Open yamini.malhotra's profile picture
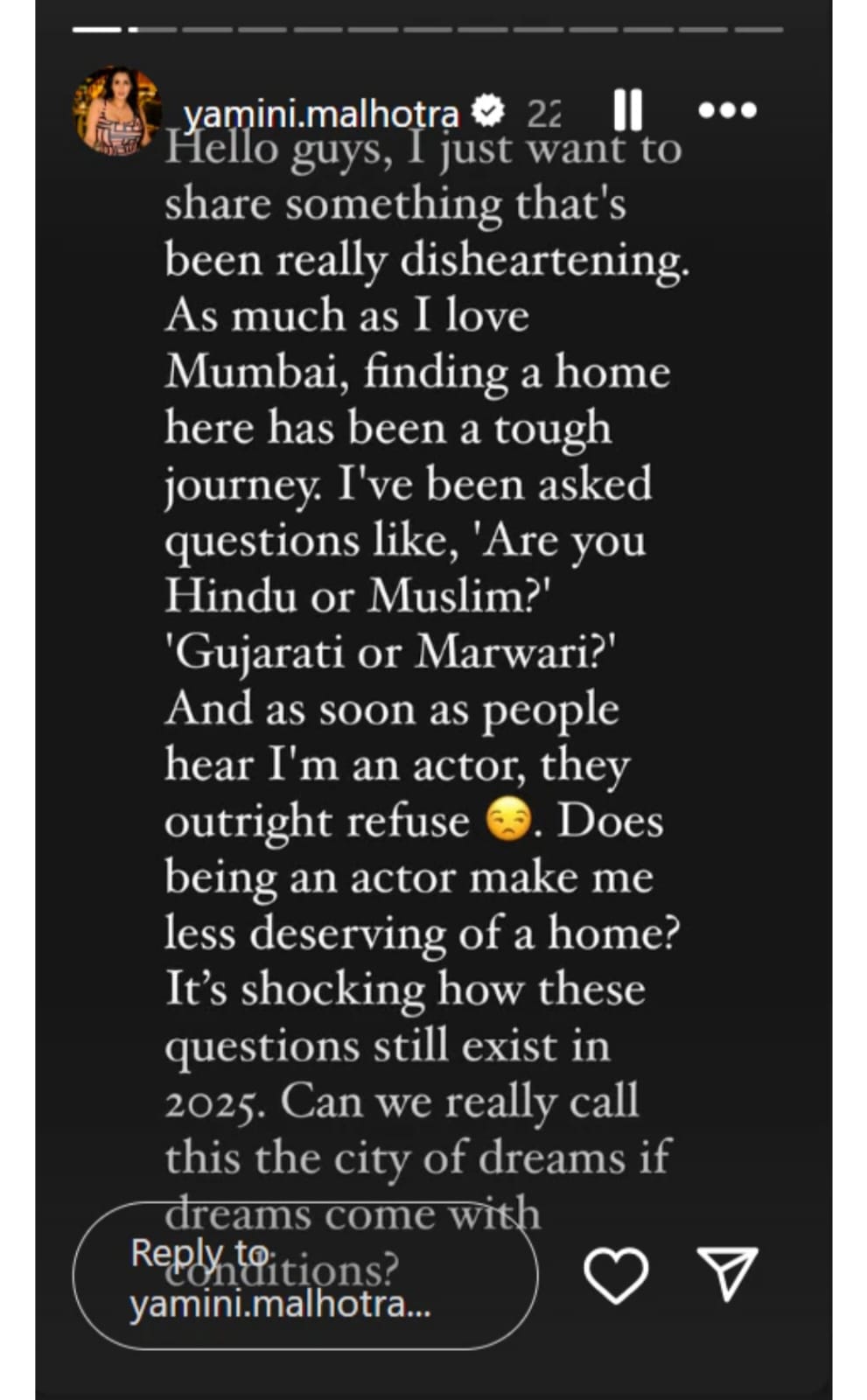 click(116, 112)
